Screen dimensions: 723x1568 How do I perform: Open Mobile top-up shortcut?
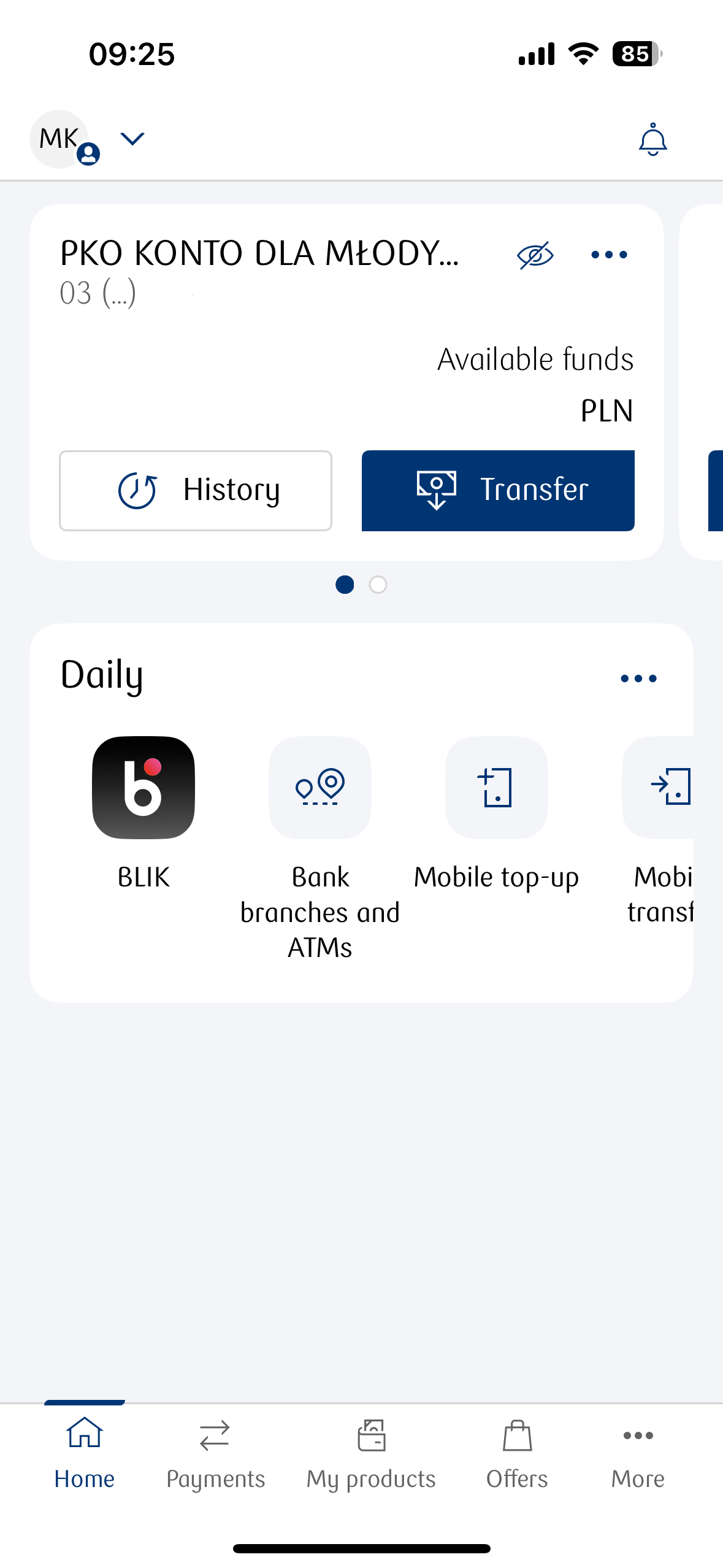tap(496, 788)
